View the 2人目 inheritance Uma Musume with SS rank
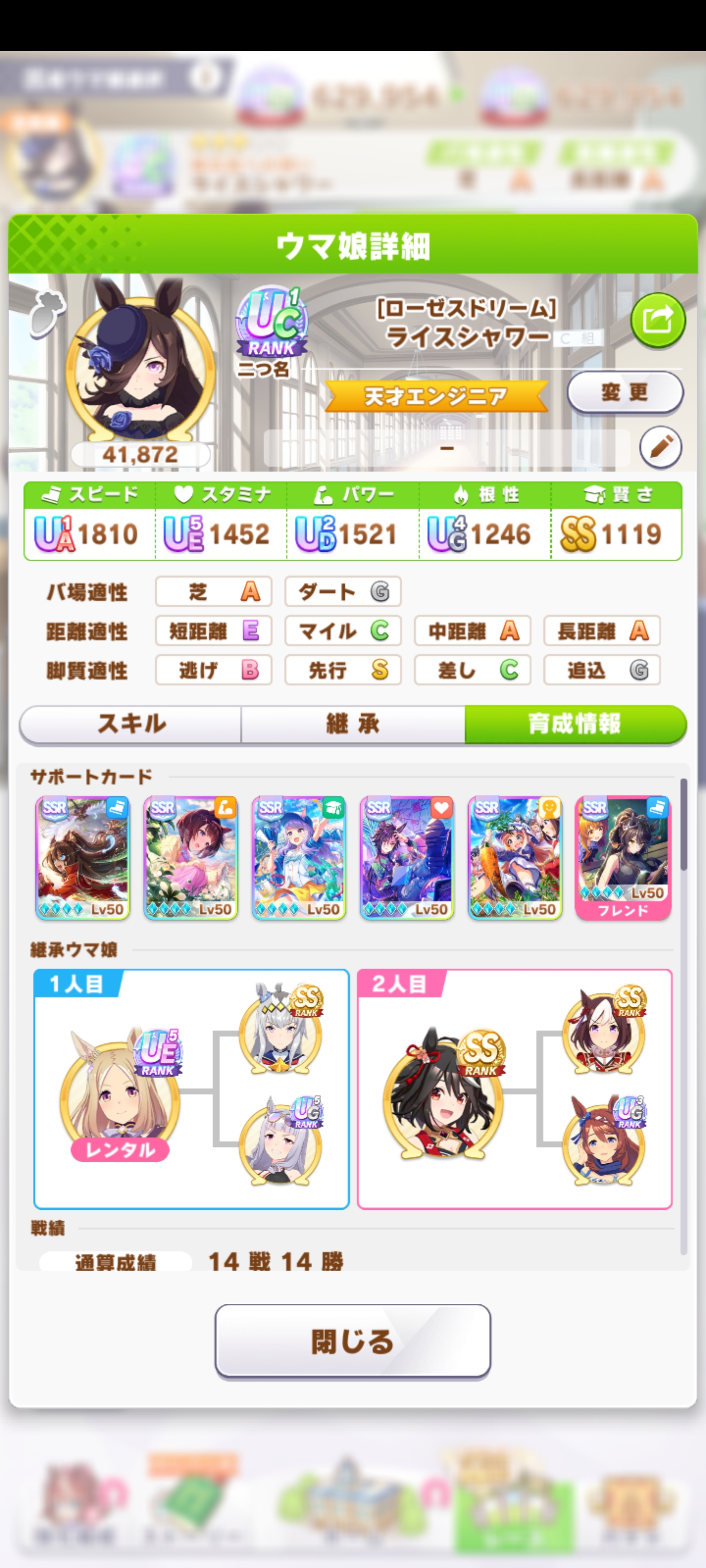 [x=444, y=1096]
